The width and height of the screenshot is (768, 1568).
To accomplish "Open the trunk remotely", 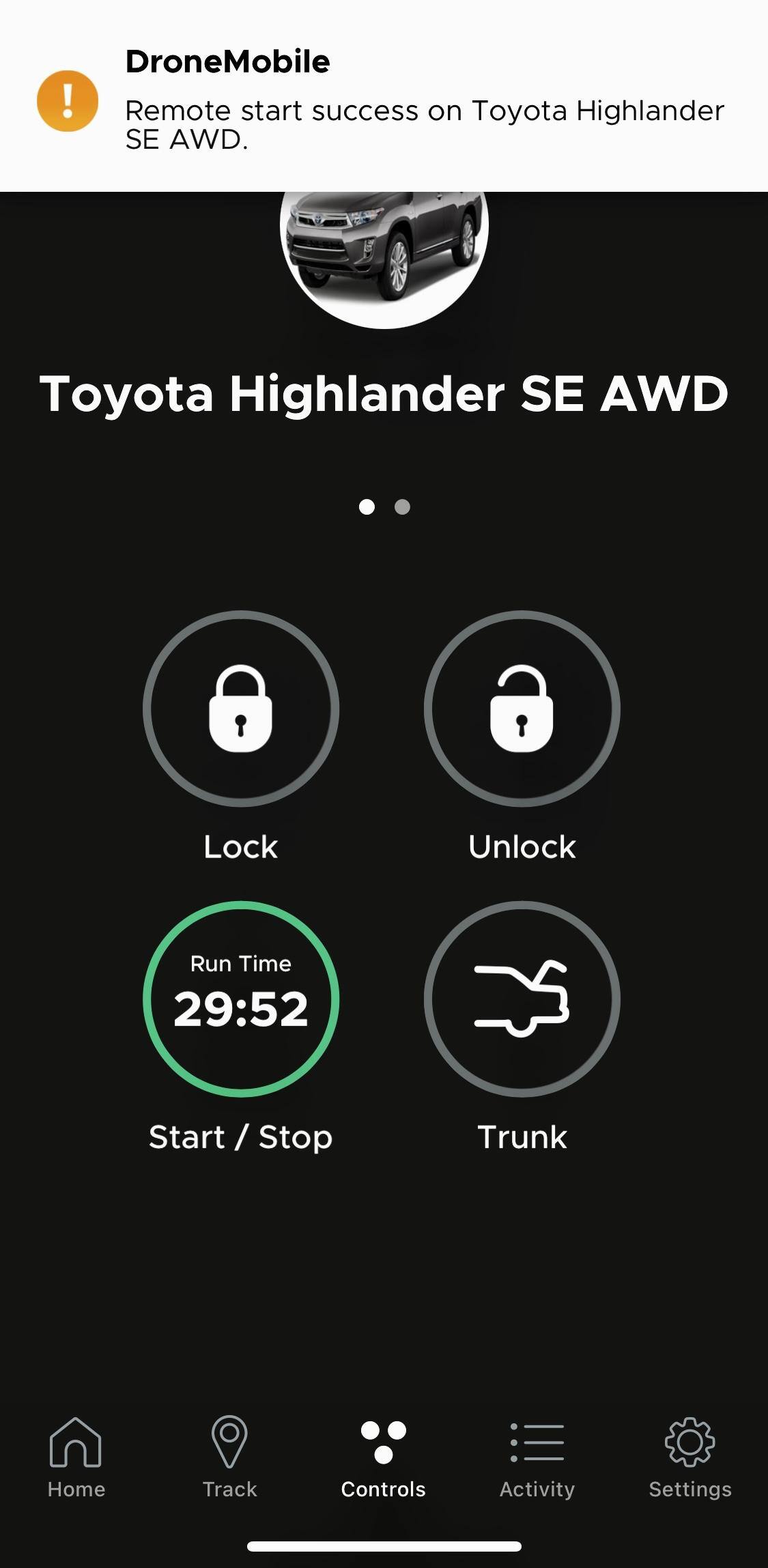I will [x=522, y=999].
